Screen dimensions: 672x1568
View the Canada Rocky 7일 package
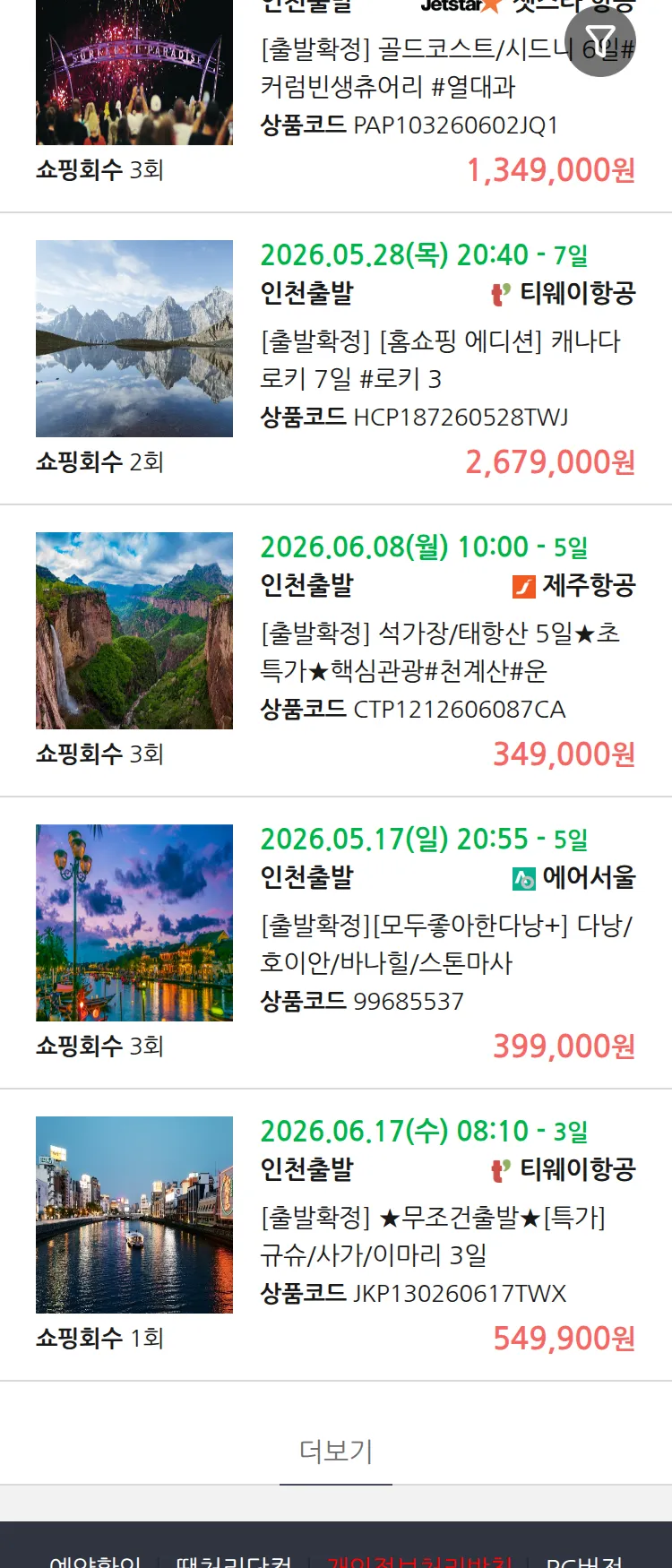(439, 360)
